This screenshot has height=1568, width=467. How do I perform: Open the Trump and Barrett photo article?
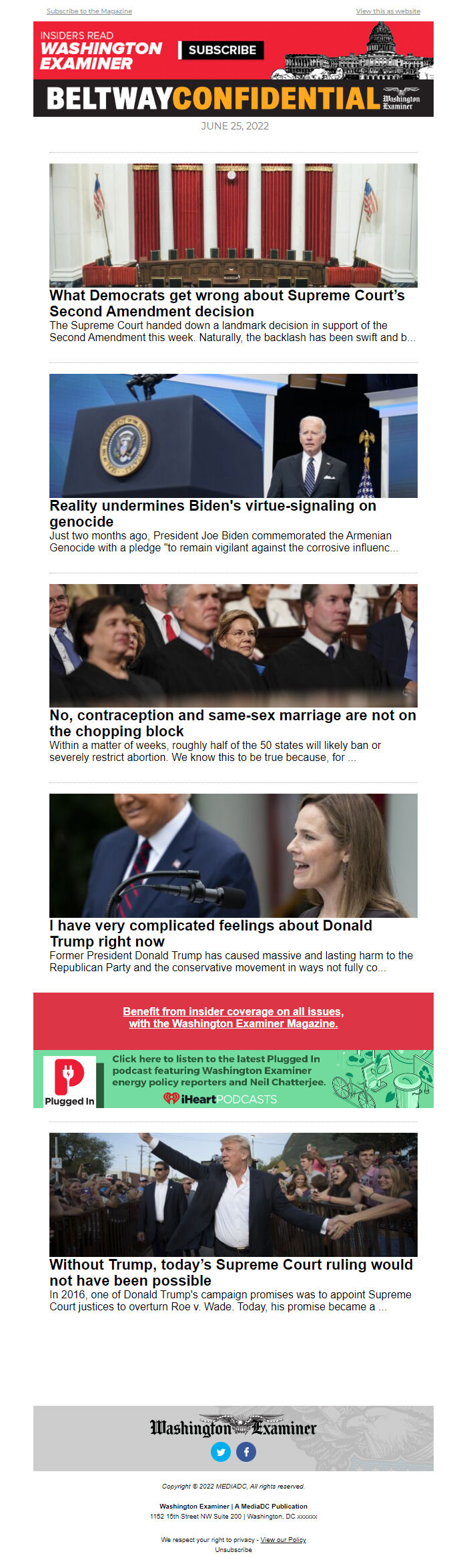pos(233,855)
